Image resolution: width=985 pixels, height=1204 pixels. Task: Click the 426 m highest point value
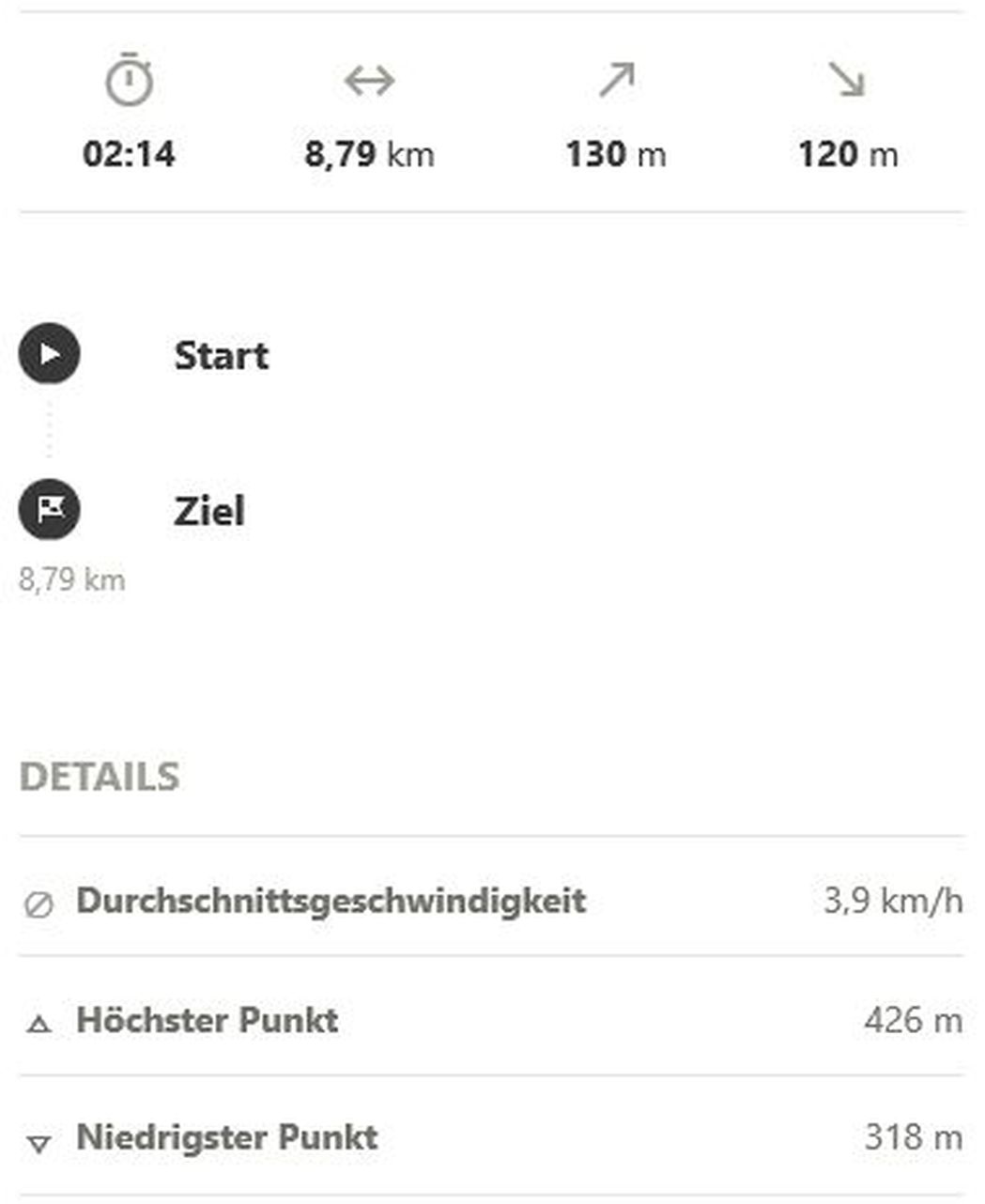pyautogui.click(x=913, y=1021)
